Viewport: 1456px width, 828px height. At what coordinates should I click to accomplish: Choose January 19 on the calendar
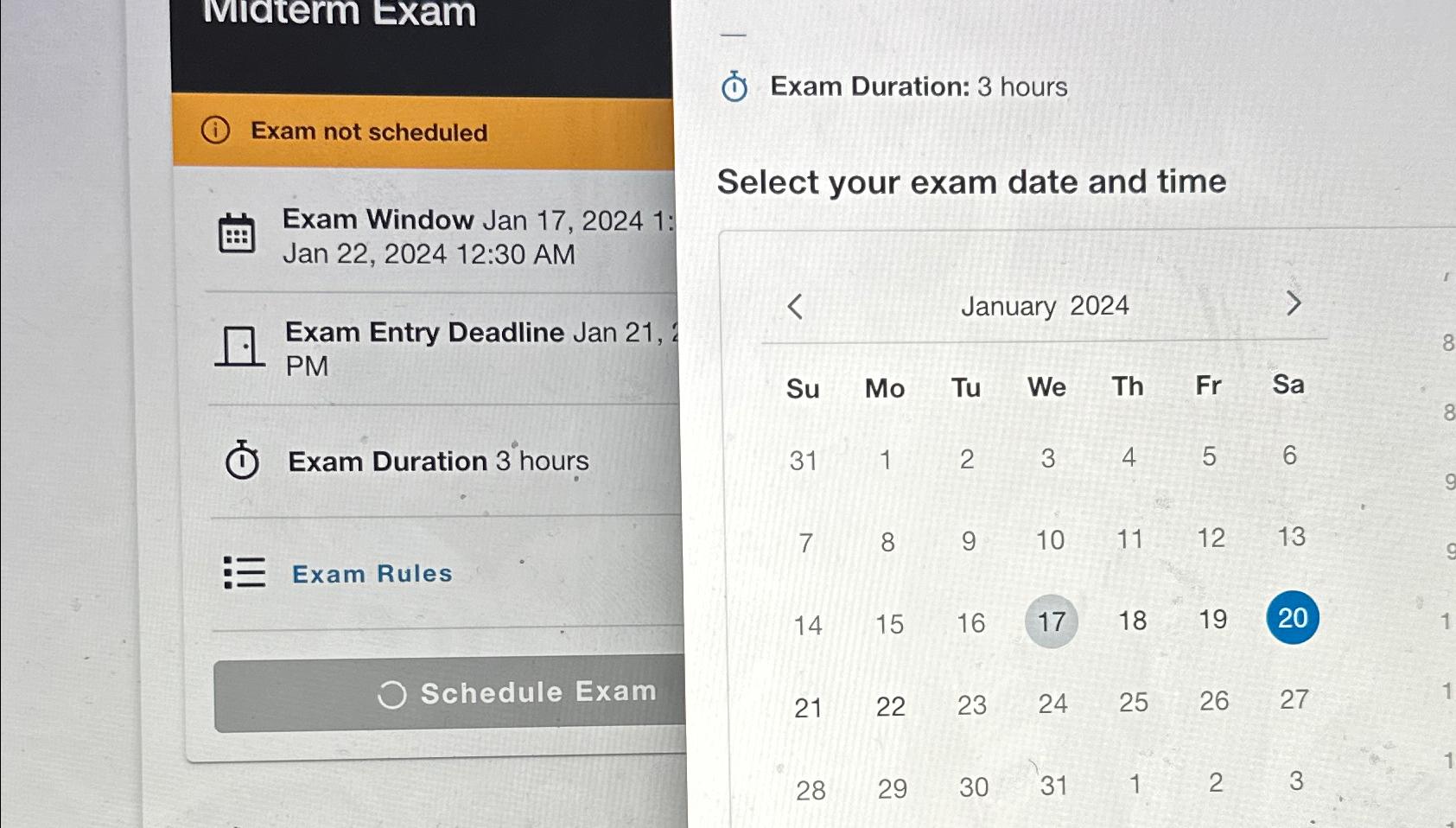pos(1212,619)
